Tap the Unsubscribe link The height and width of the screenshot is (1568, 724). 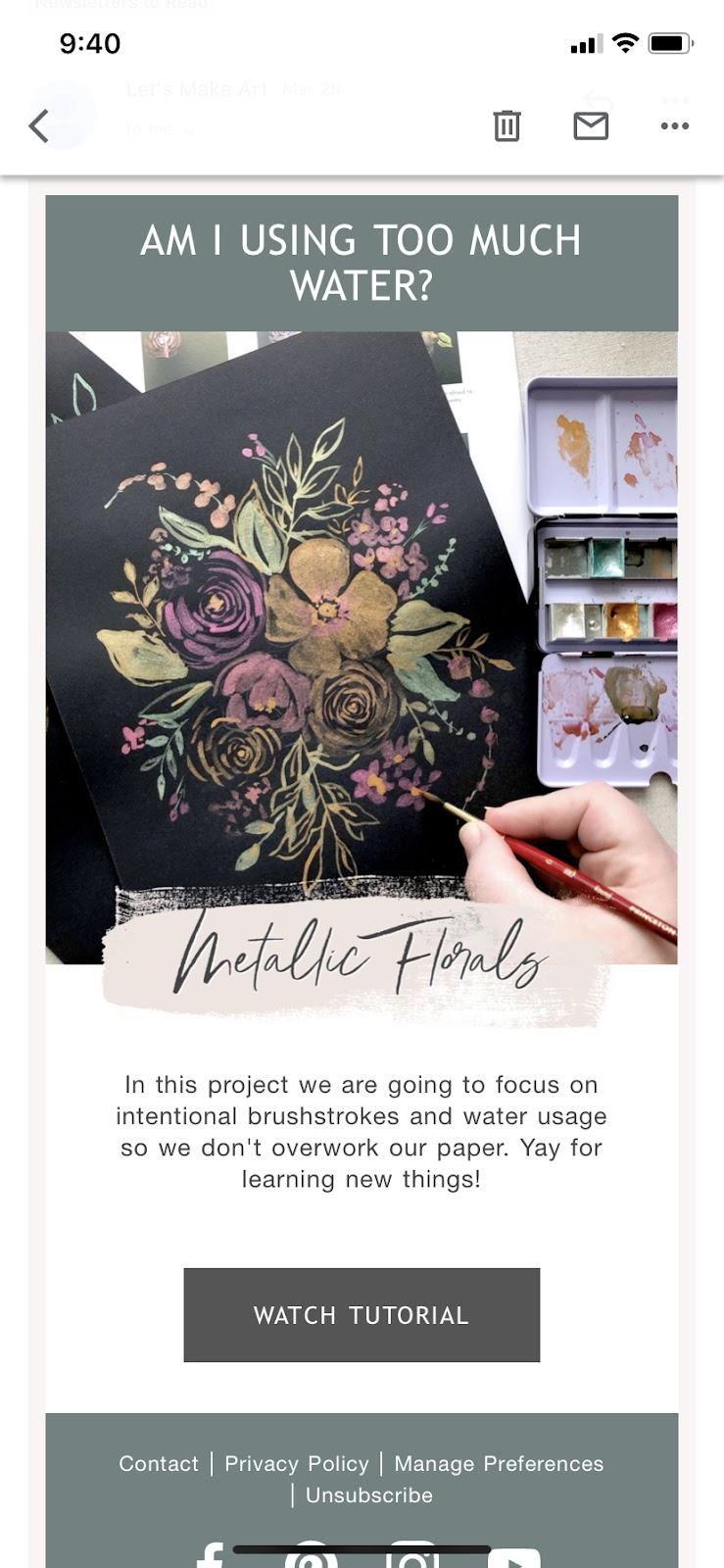point(369,1495)
